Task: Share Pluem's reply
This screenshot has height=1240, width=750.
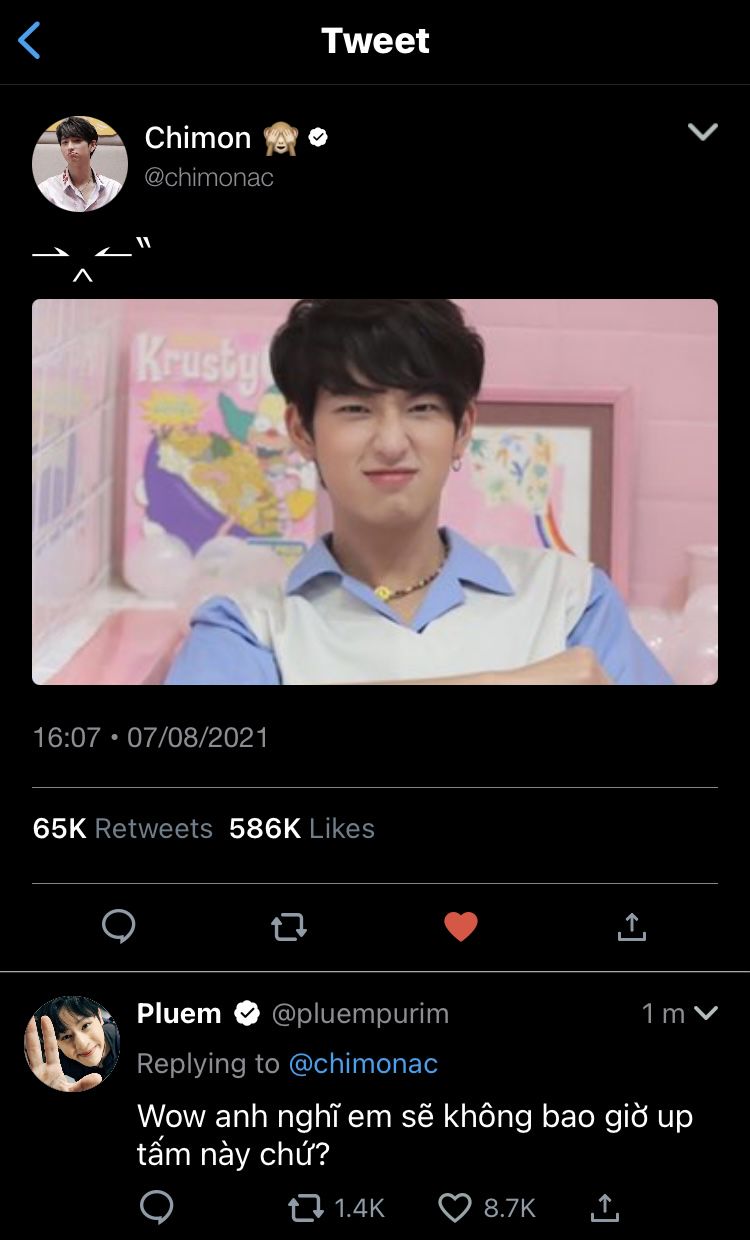Action: [x=604, y=1208]
